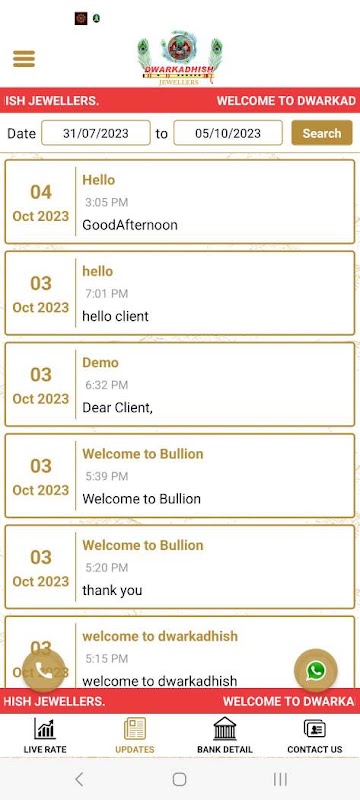This screenshot has height=800, width=360.
Task: Go back using the system back button
Action: click(79, 779)
